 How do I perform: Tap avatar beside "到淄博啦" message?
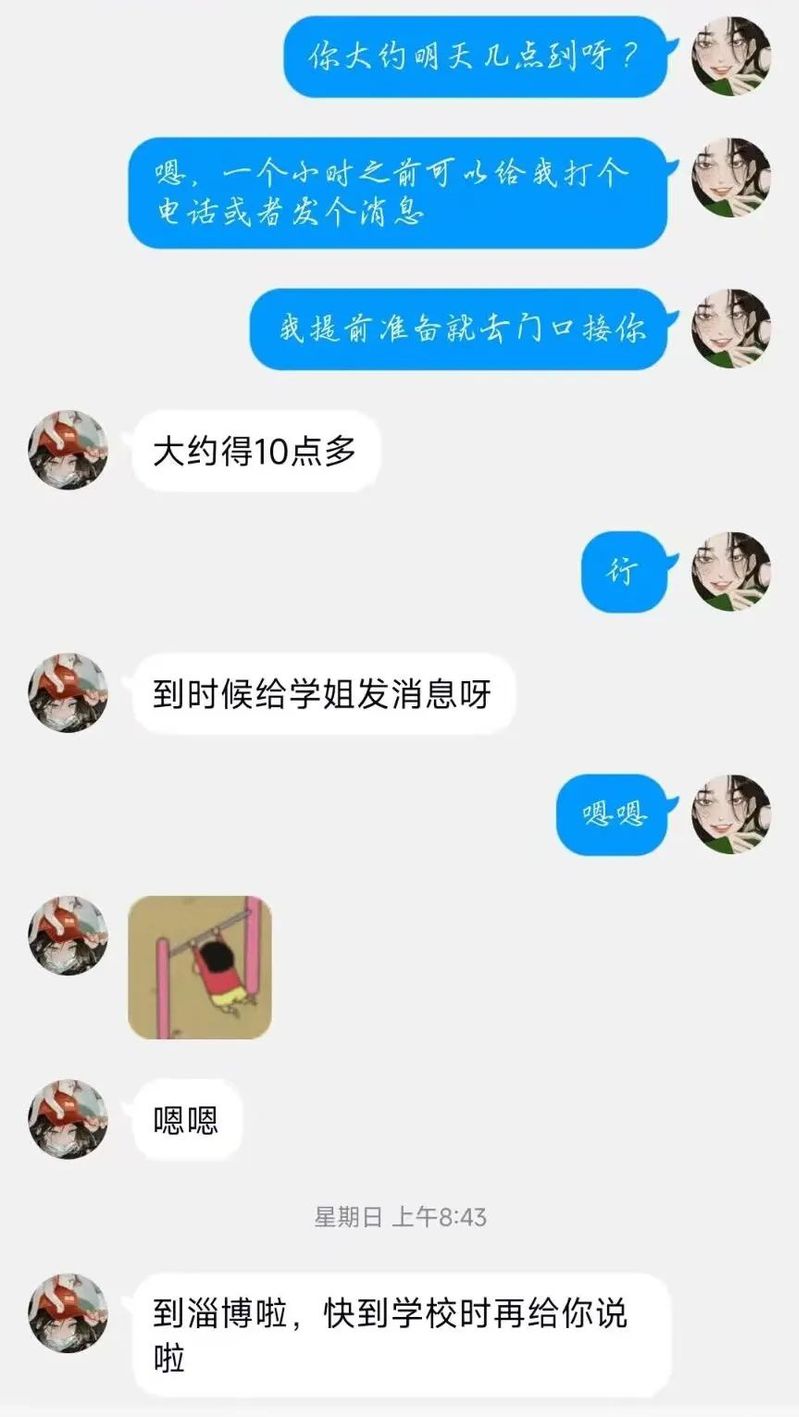click(x=68, y=1313)
